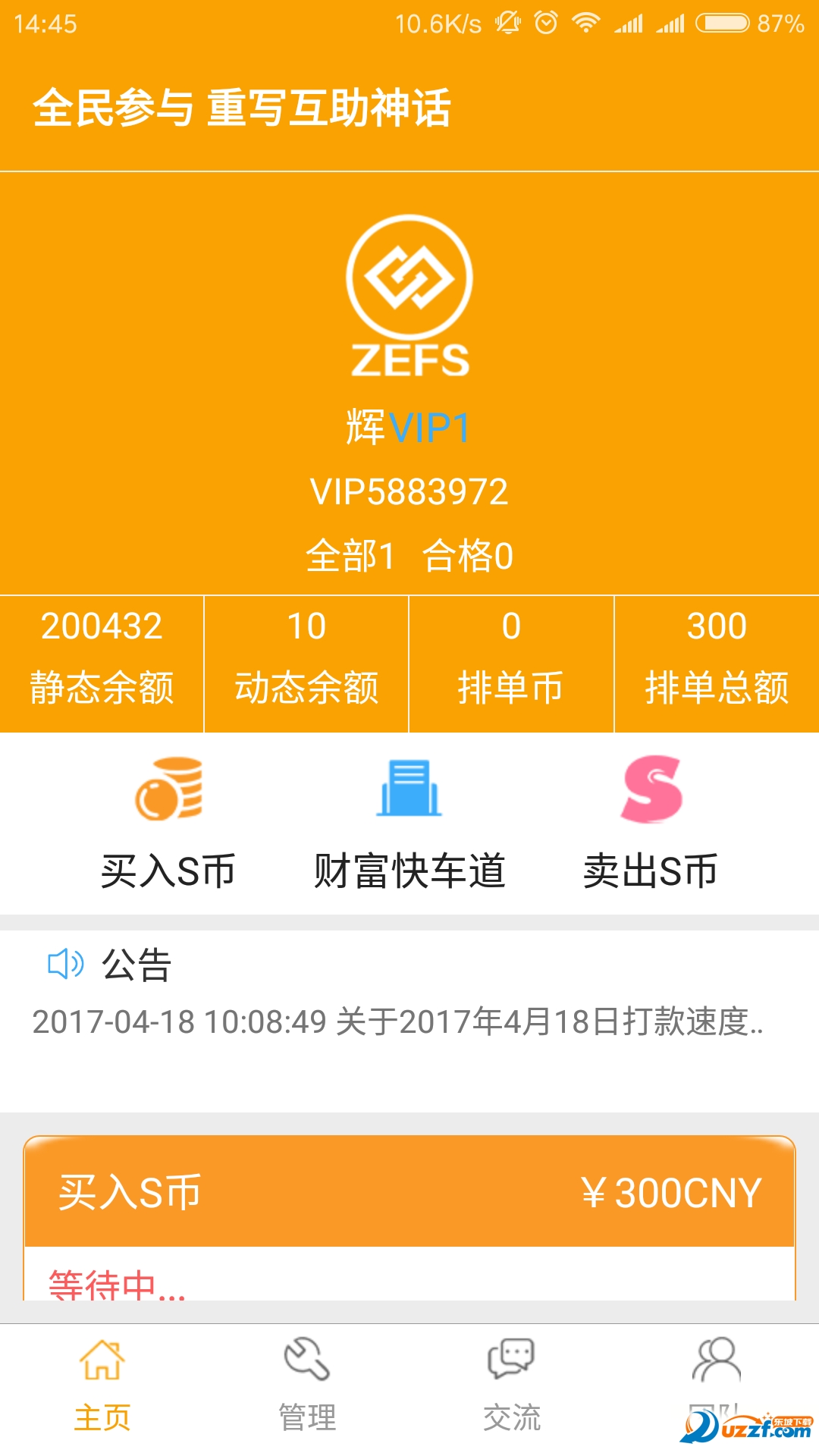
Task: Tap the 卖出S币 shortcut
Action: point(651,823)
